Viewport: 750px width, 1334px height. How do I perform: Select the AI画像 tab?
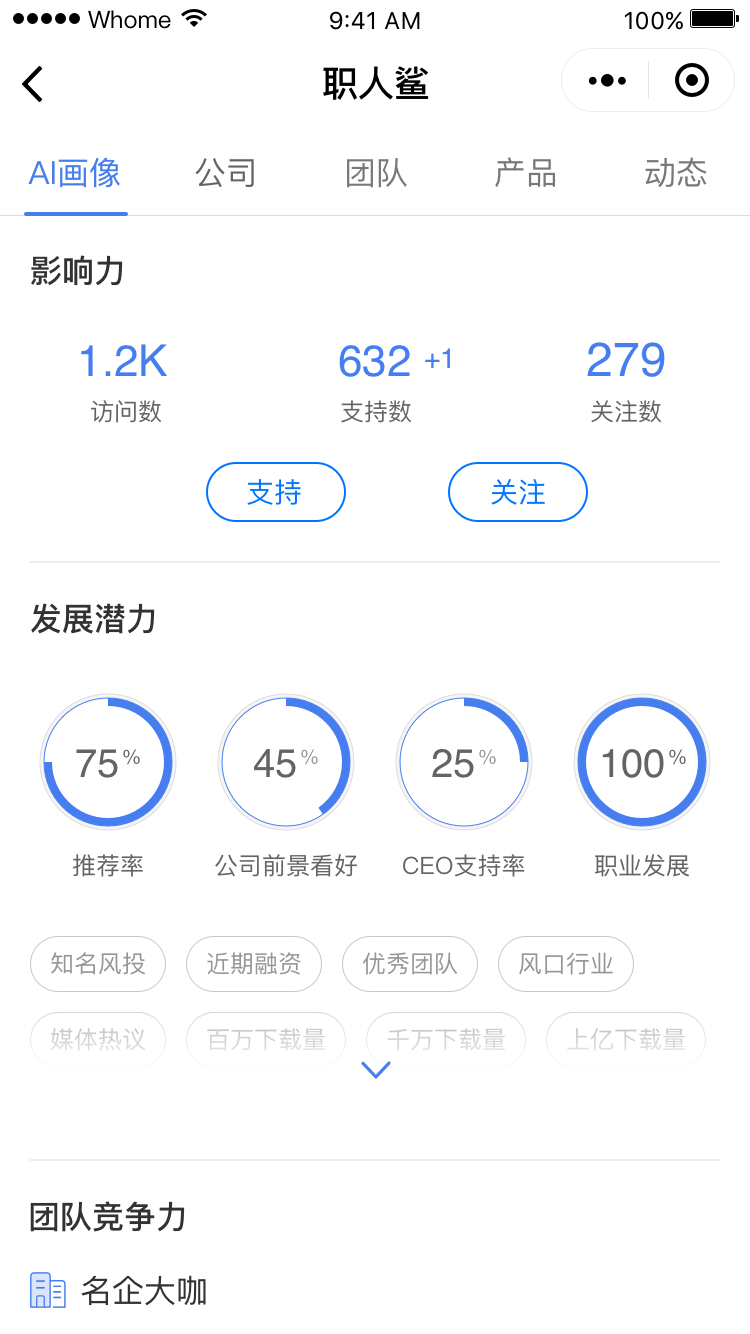(x=75, y=173)
